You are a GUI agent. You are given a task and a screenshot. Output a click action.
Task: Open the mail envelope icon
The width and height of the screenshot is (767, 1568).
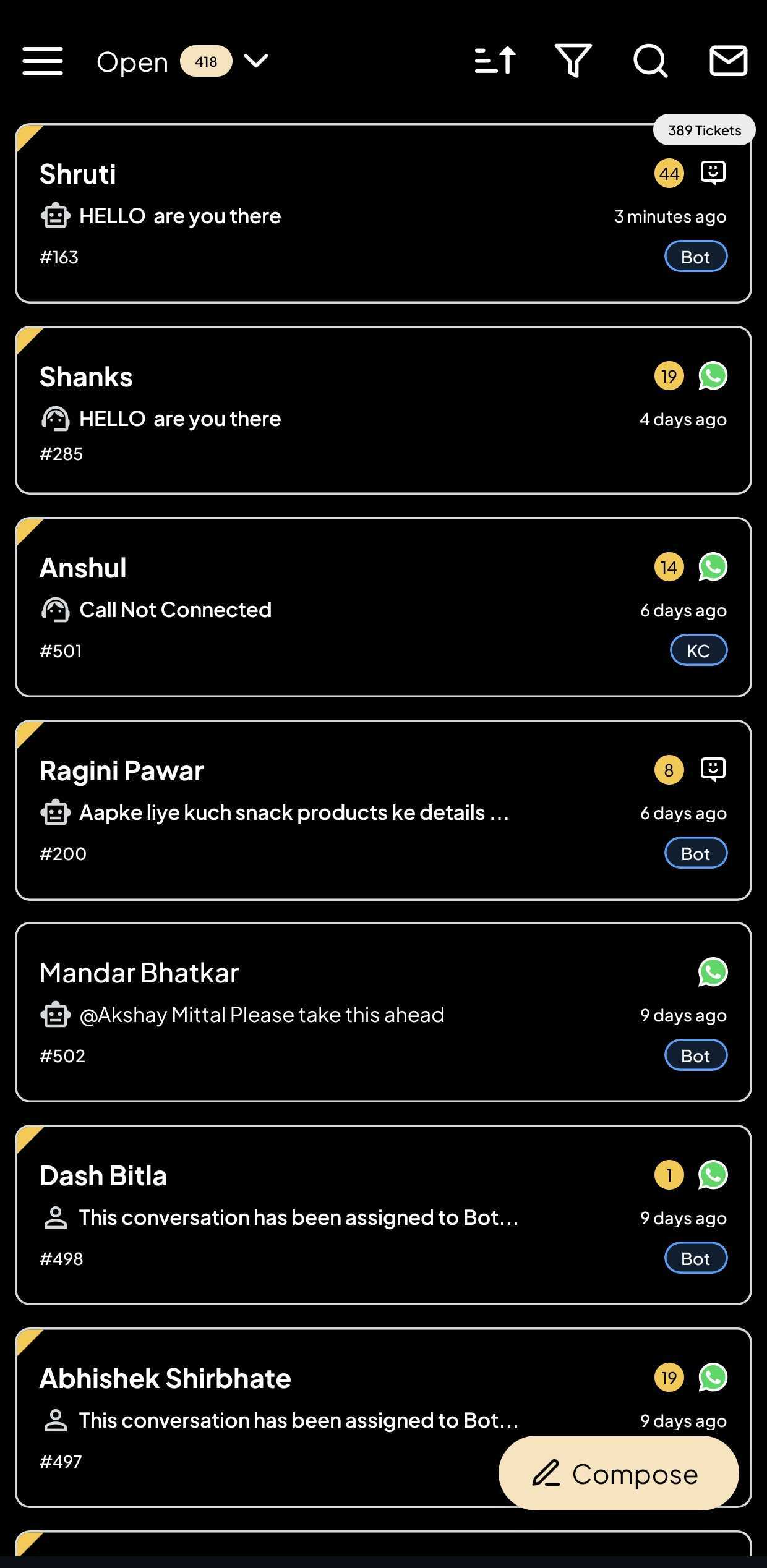click(x=728, y=61)
